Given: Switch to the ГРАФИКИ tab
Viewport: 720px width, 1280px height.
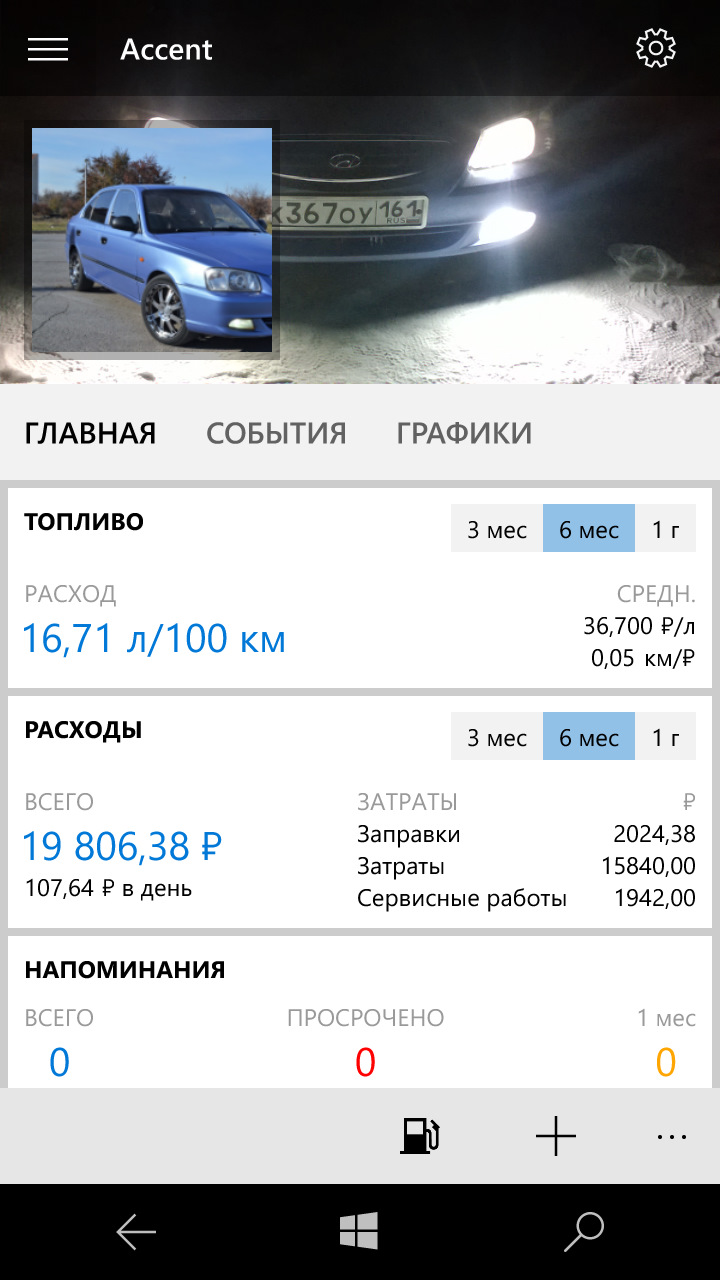Looking at the screenshot, I should (x=464, y=433).
